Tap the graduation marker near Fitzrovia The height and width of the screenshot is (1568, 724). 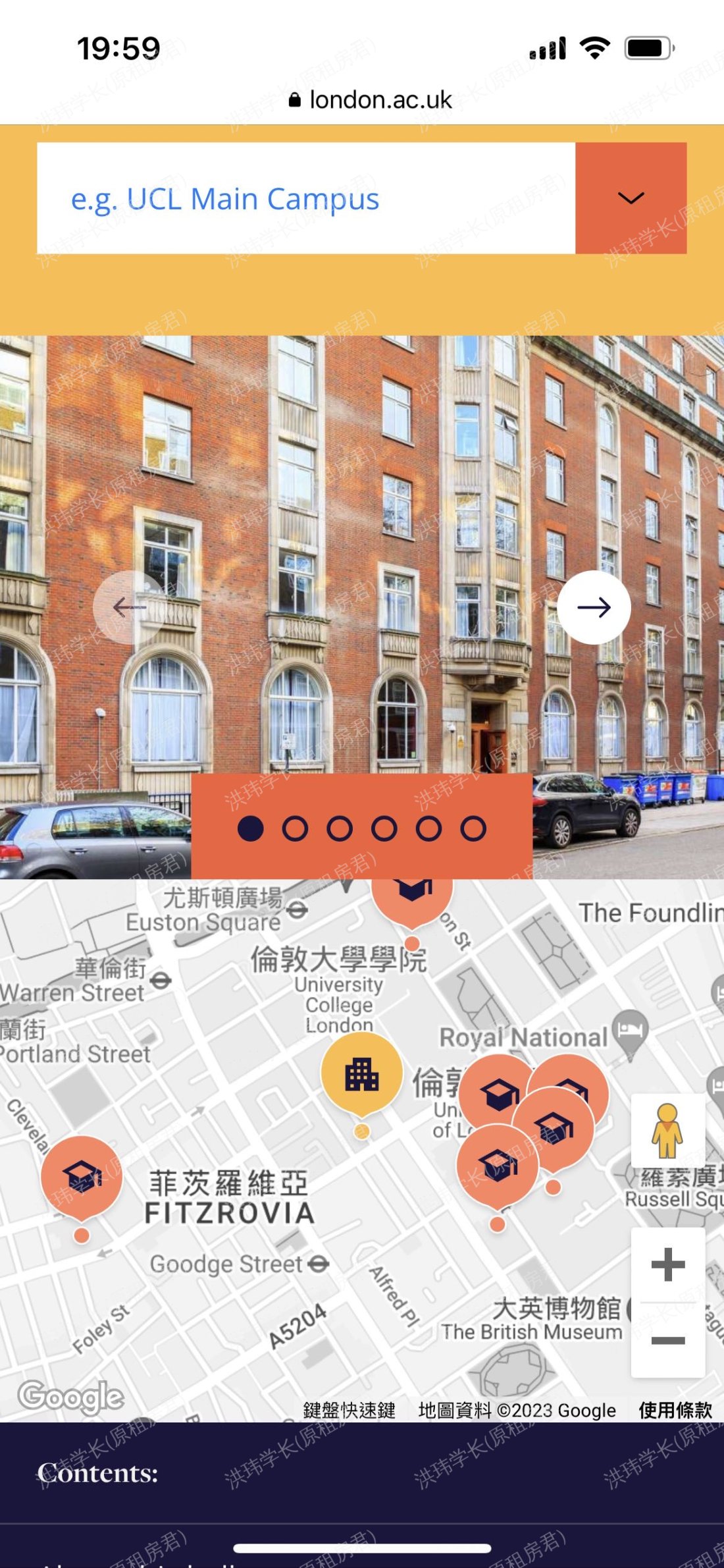[82, 1176]
